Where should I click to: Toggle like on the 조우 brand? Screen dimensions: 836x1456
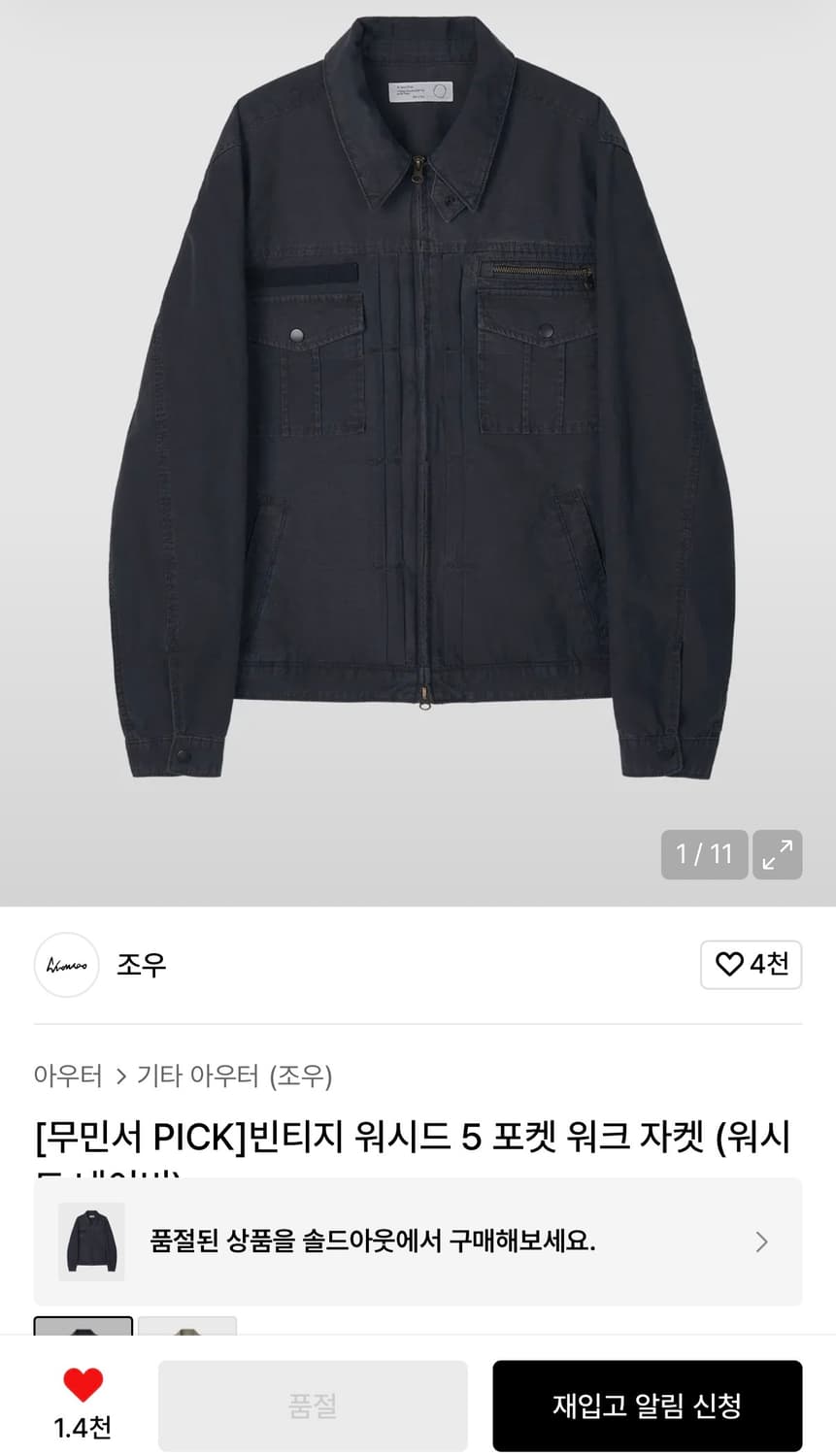(x=751, y=965)
